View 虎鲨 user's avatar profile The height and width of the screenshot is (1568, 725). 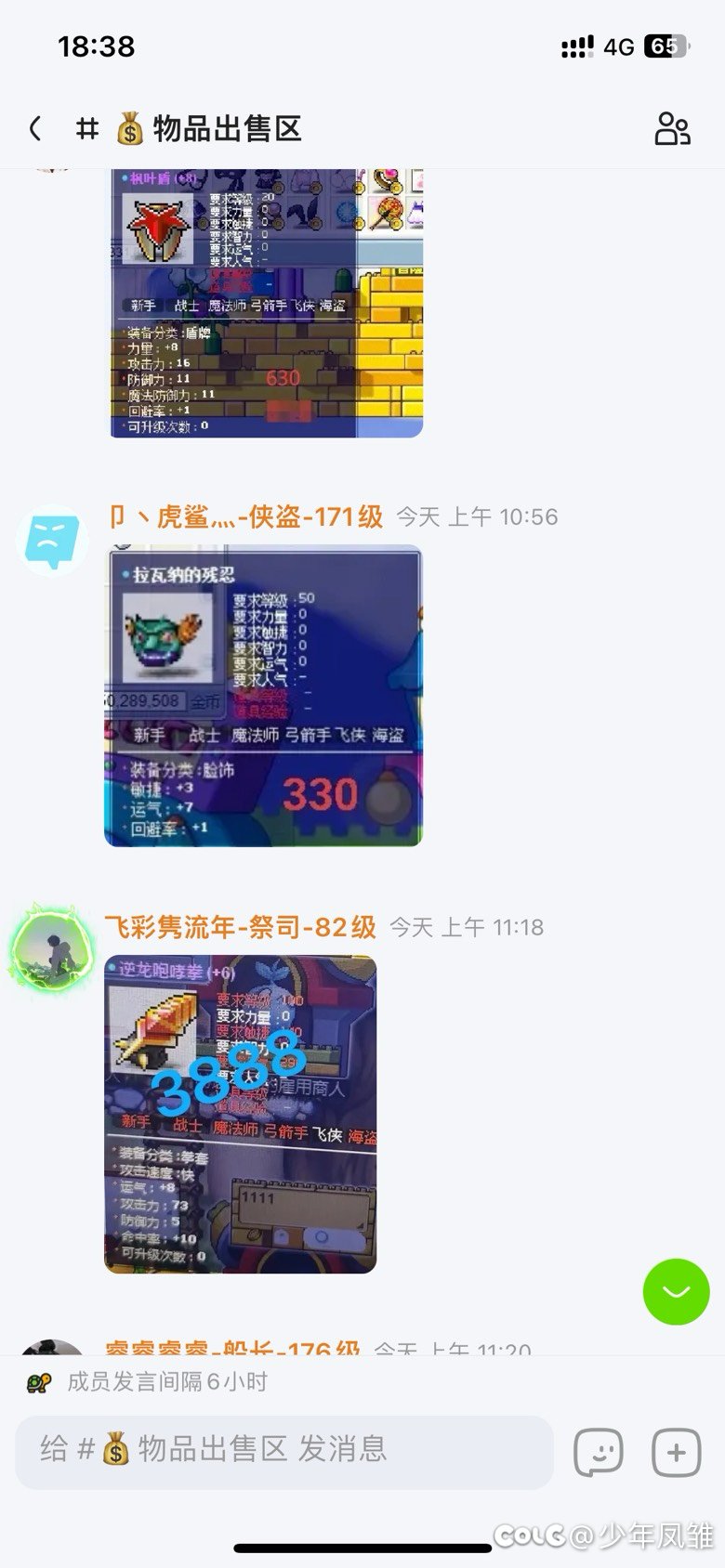point(52,540)
